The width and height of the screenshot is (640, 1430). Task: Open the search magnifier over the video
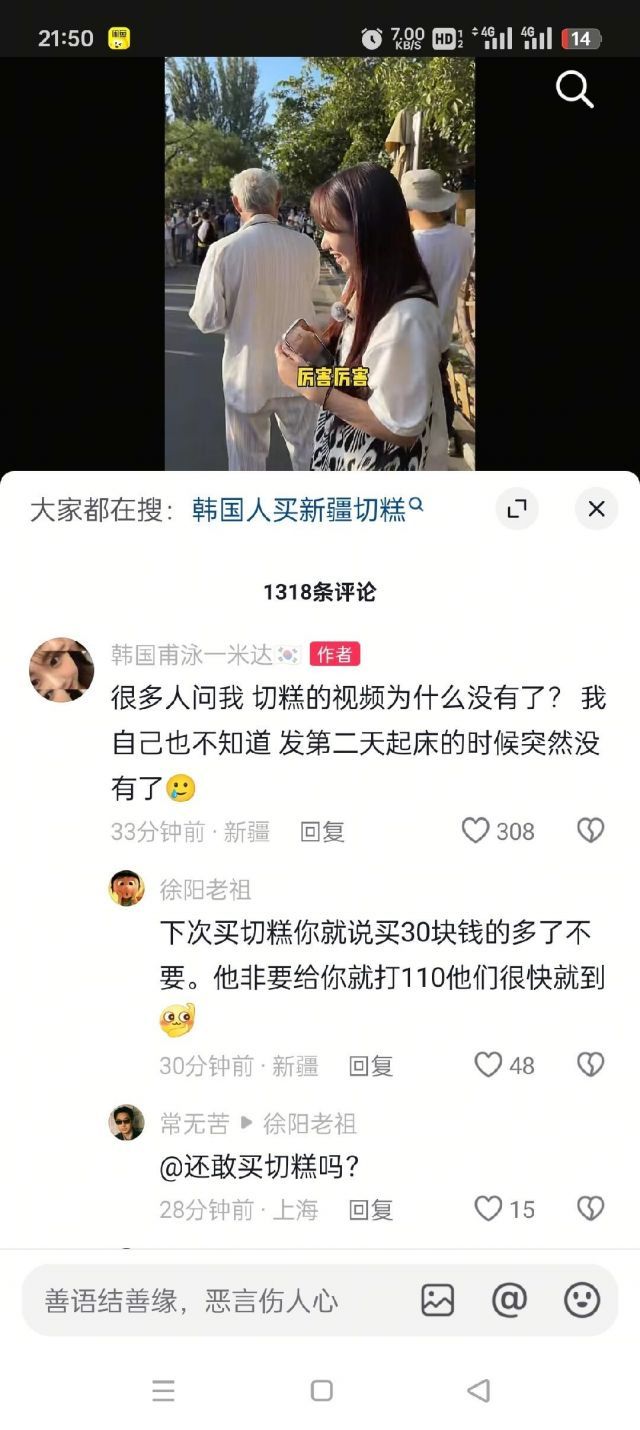[575, 90]
